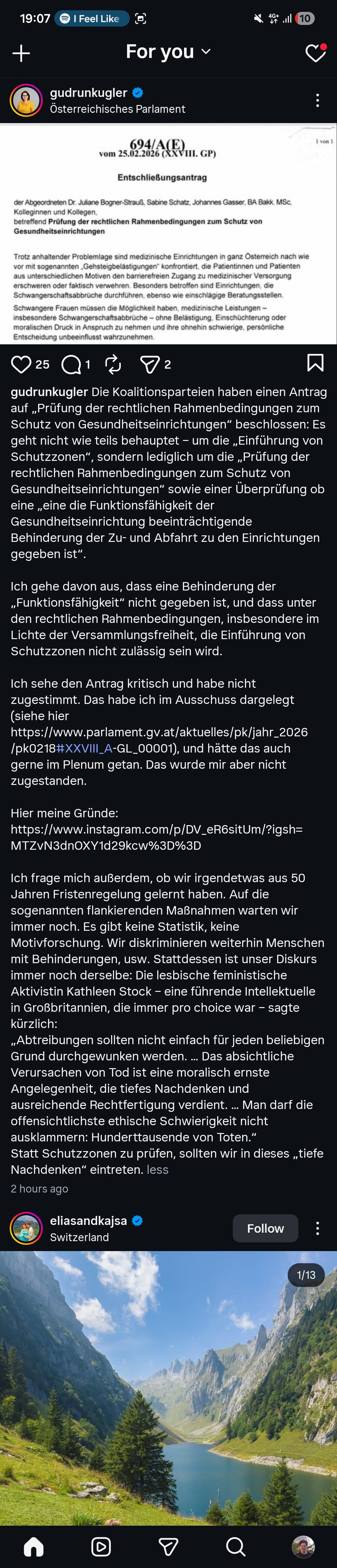The image size is (337, 1568).
Task: Switch to the Reels tab
Action: coord(100,1546)
